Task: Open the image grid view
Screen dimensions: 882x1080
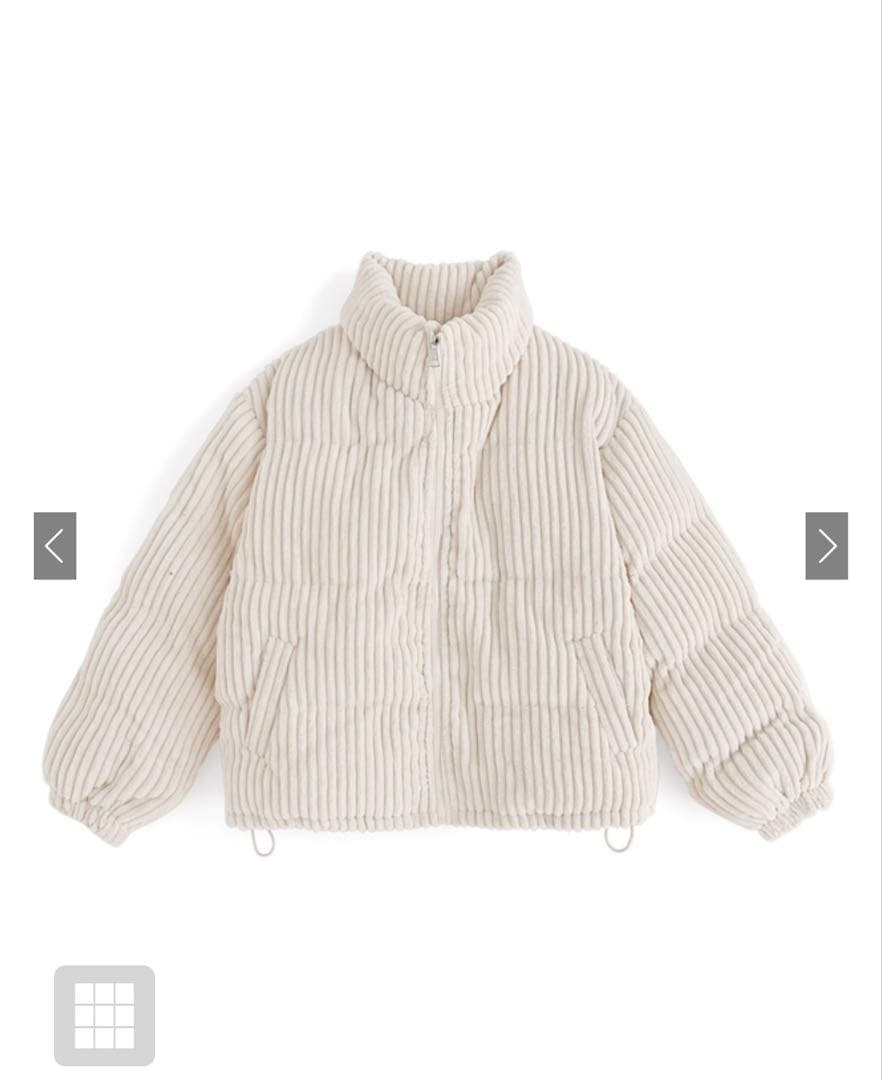Action: point(104,1015)
